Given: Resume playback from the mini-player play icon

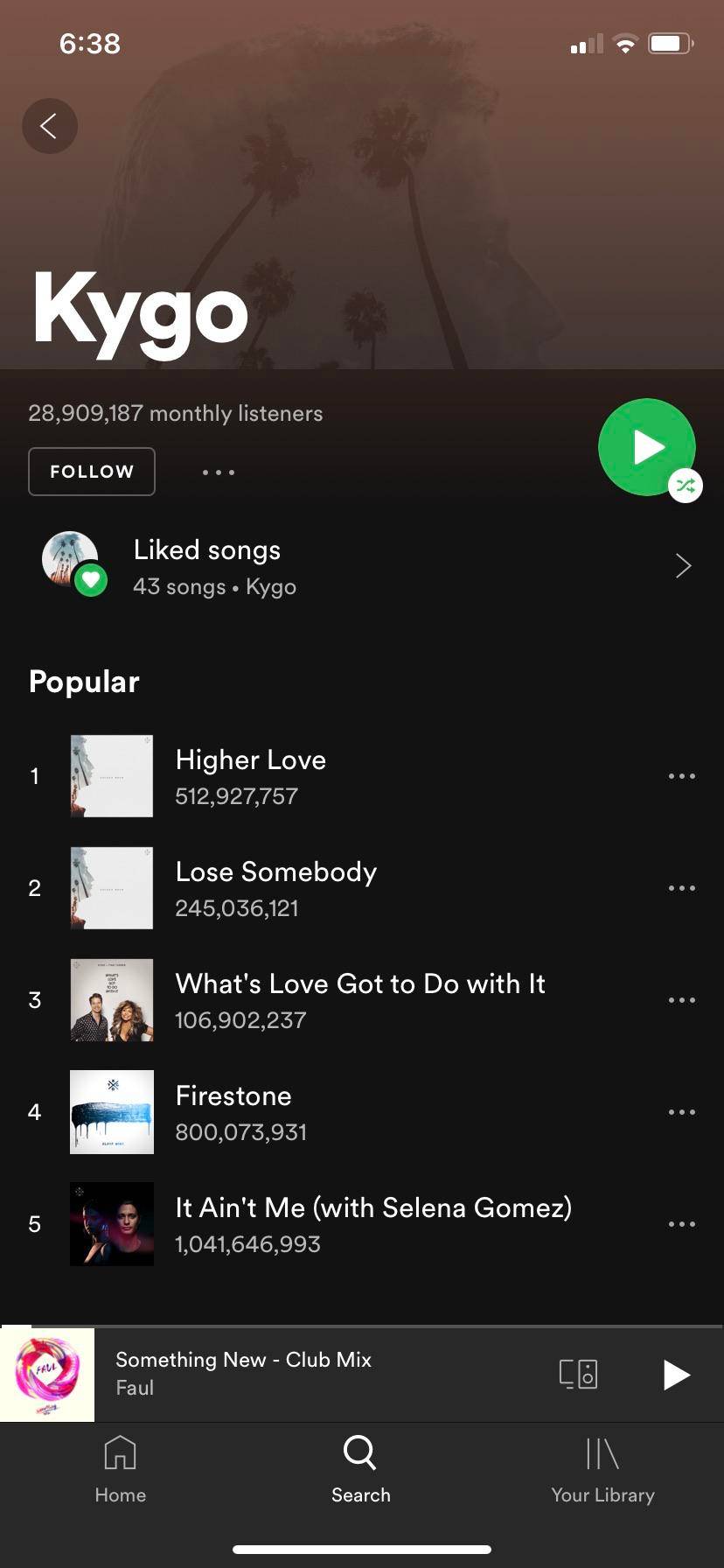Looking at the screenshot, I should click(x=676, y=1374).
